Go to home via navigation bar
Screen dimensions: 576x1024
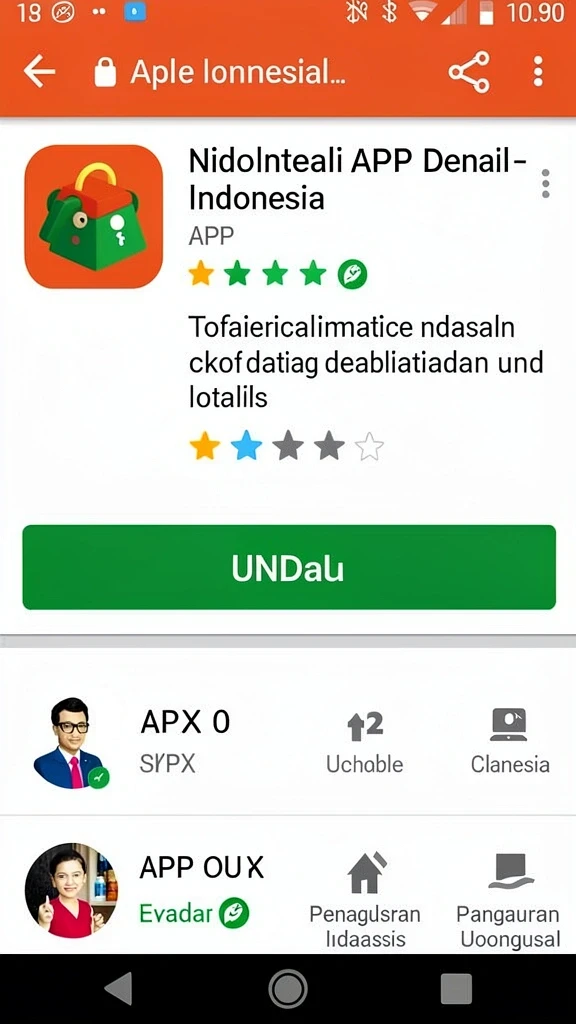288,989
